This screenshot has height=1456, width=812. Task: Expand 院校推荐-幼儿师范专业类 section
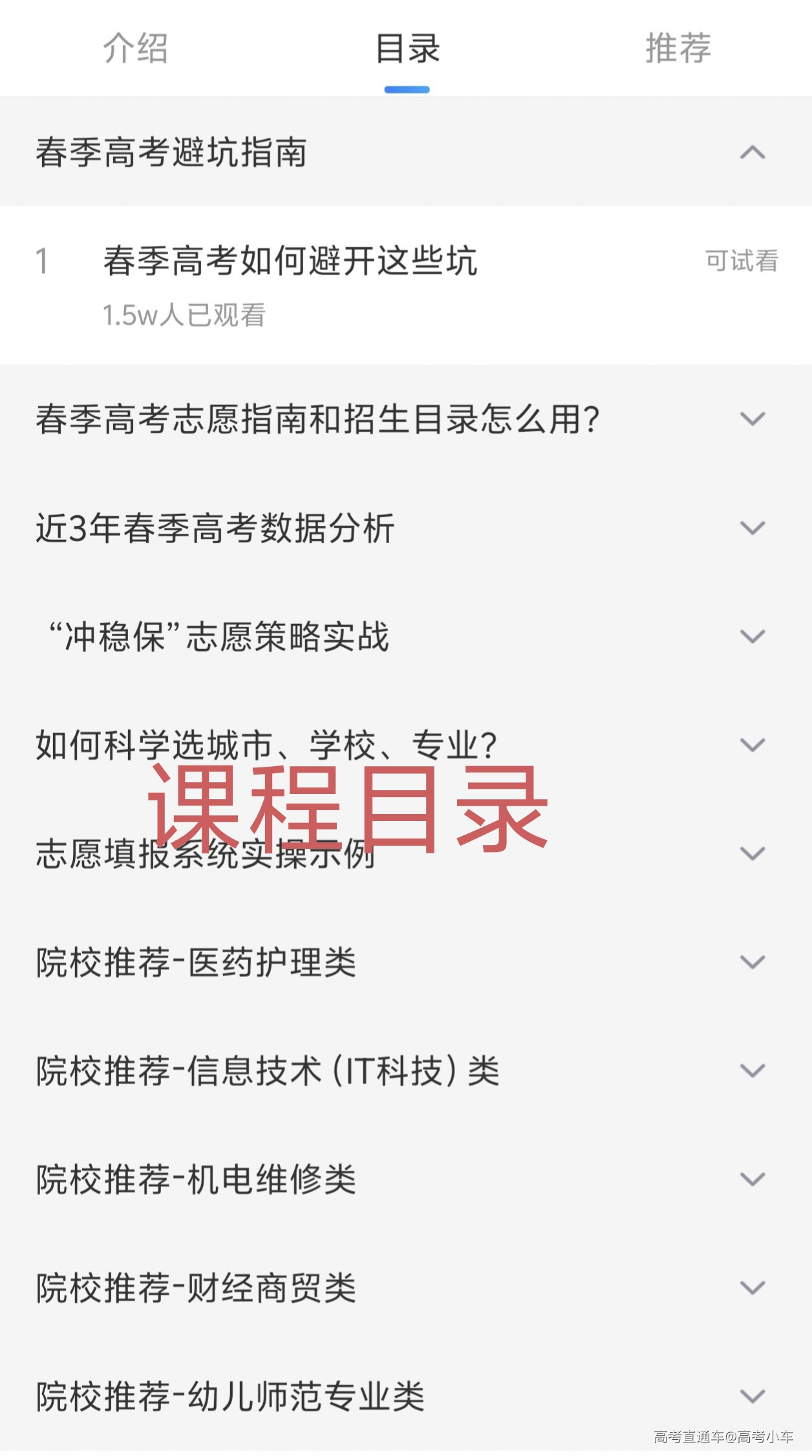tap(752, 1397)
